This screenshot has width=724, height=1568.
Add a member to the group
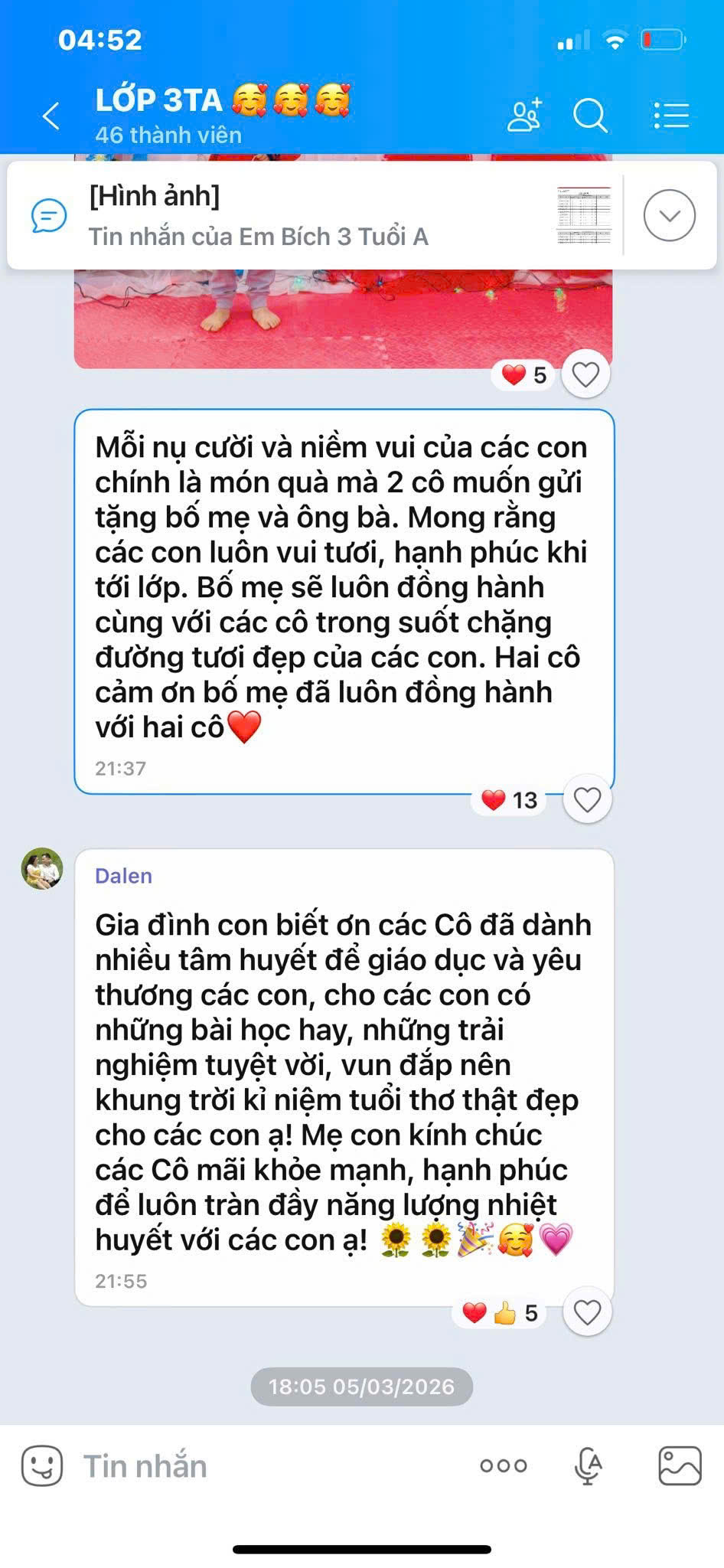(x=525, y=116)
